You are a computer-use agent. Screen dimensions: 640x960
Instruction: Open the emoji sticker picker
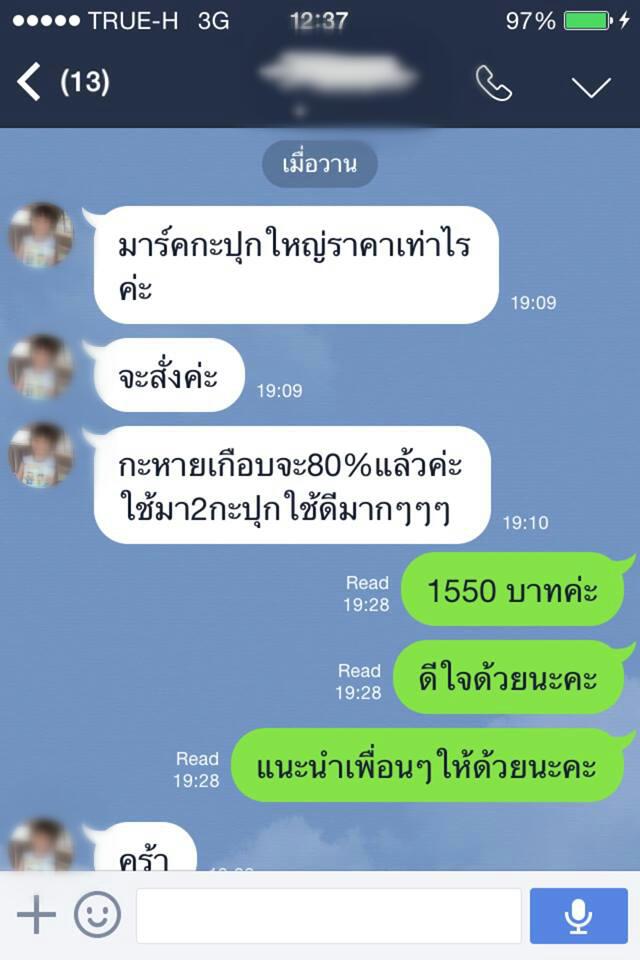pyautogui.click(x=98, y=915)
